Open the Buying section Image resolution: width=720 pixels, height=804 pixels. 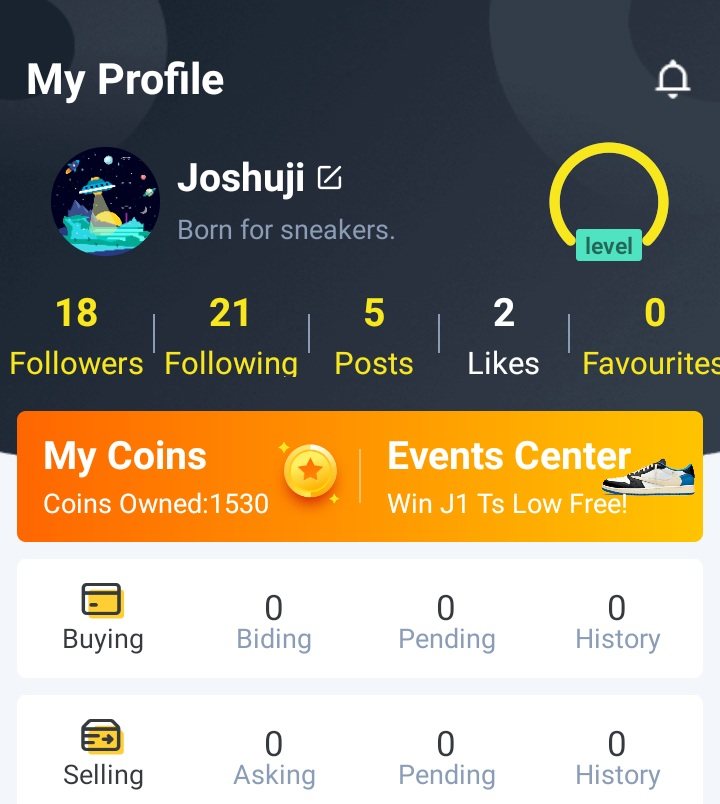click(x=103, y=618)
